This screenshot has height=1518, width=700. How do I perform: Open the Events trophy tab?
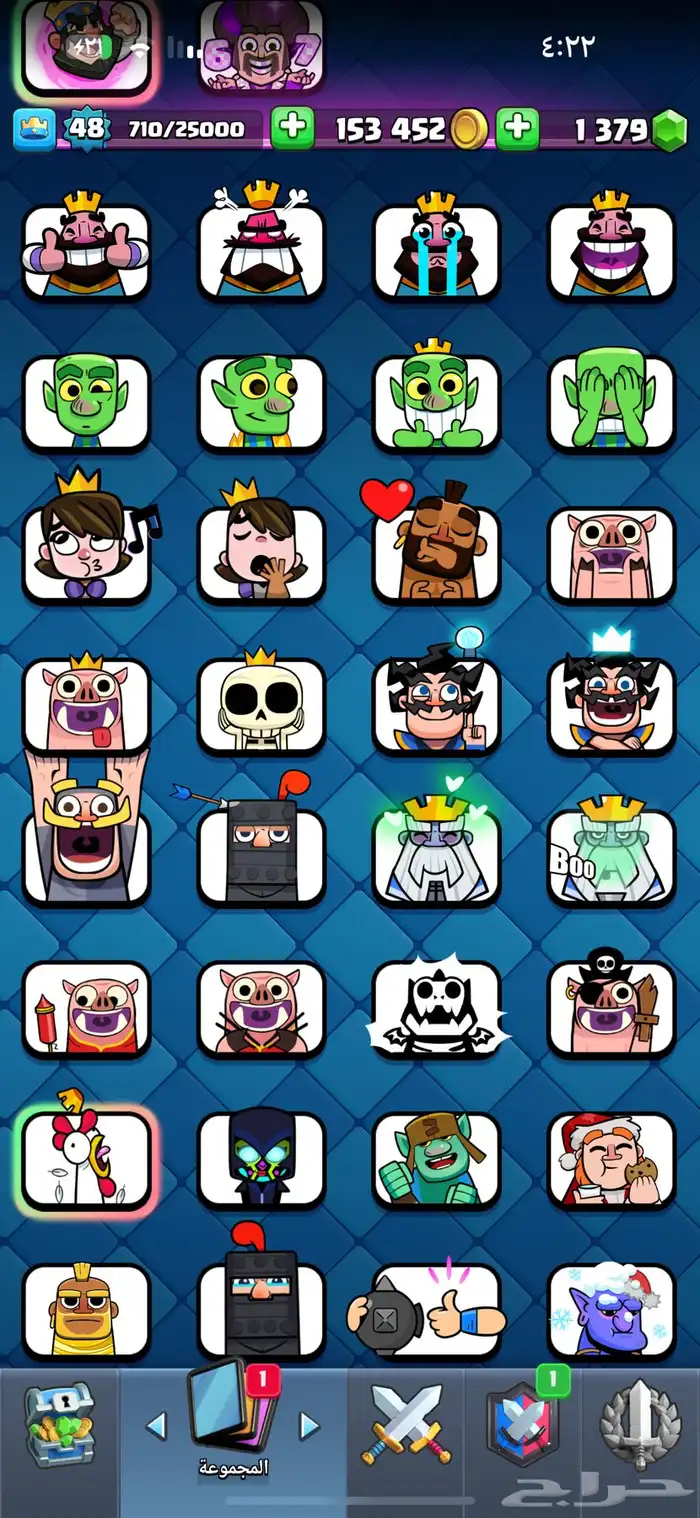coord(640,1424)
